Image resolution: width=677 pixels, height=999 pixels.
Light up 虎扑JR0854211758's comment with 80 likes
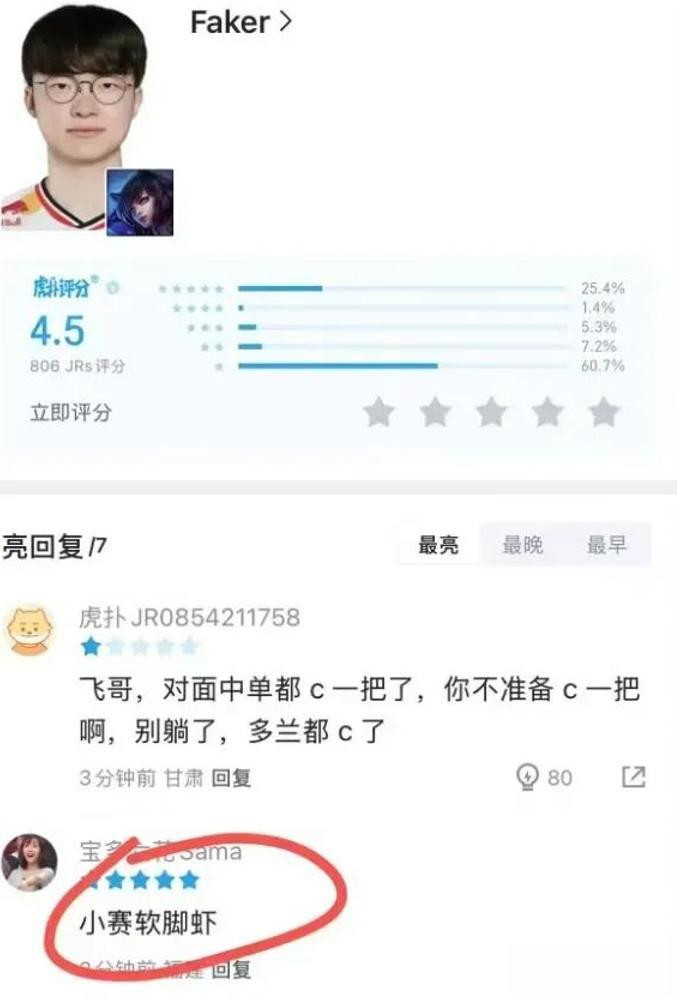click(543, 777)
